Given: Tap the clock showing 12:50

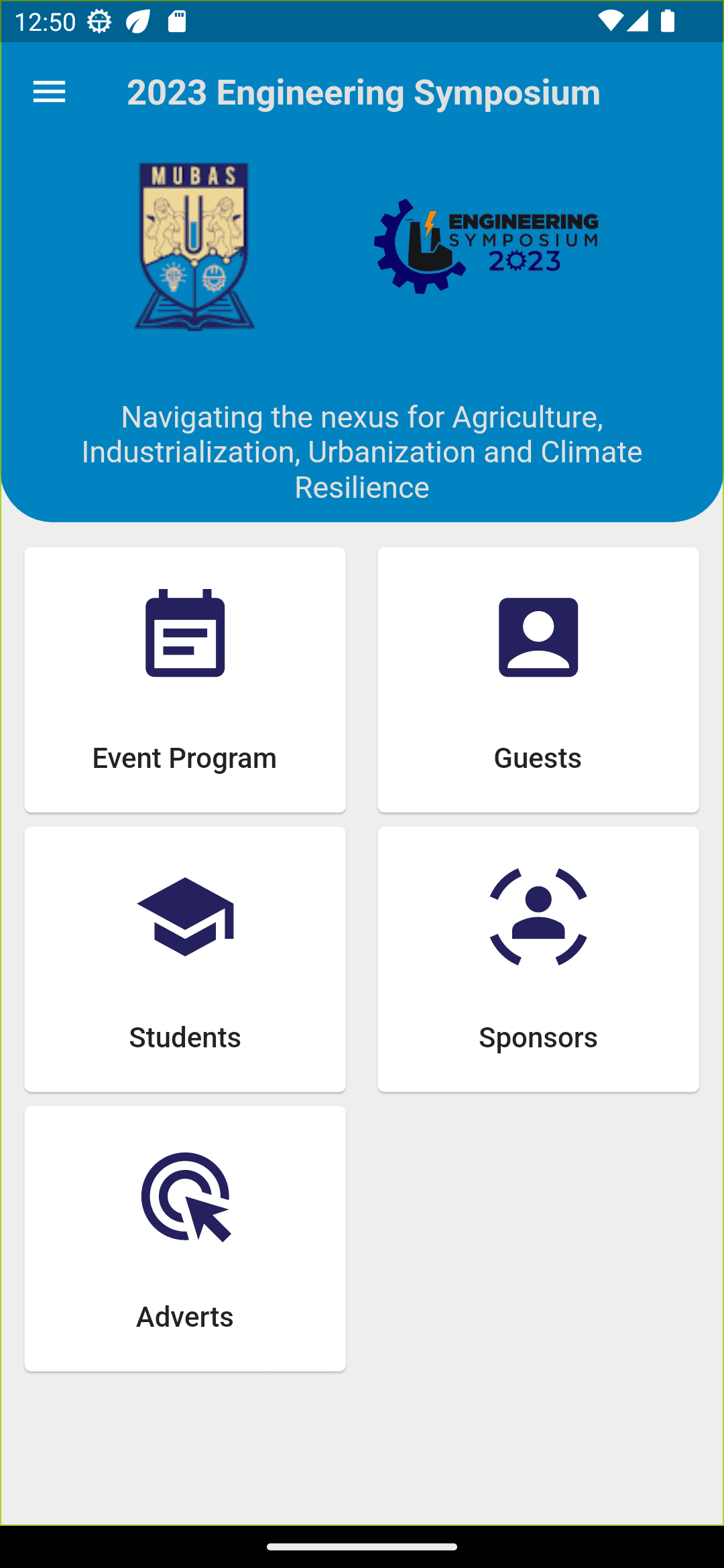Looking at the screenshot, I should [x=47, y=22].
